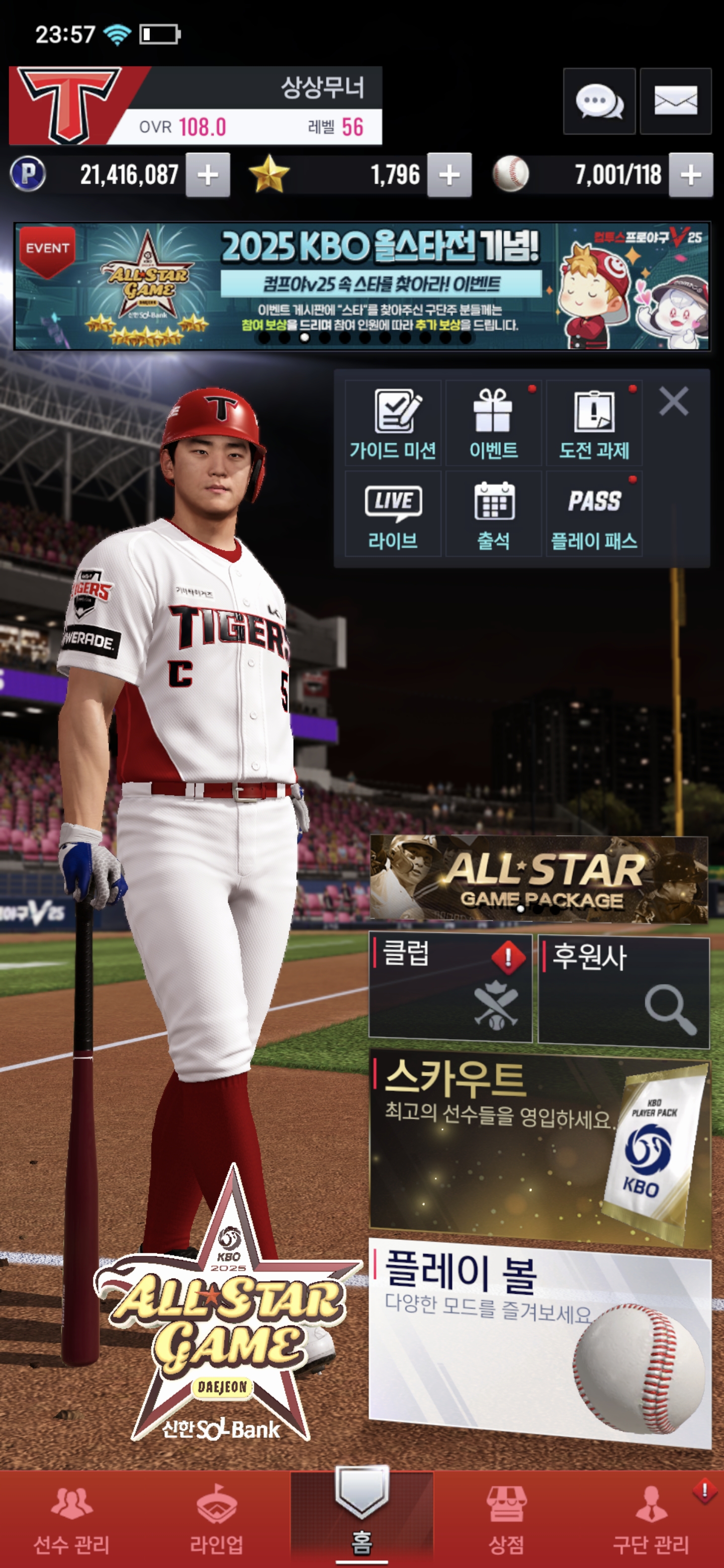Switch to the 선수 관리 tab
Screen dimensions: 724x1568
tap(72, 1519)
